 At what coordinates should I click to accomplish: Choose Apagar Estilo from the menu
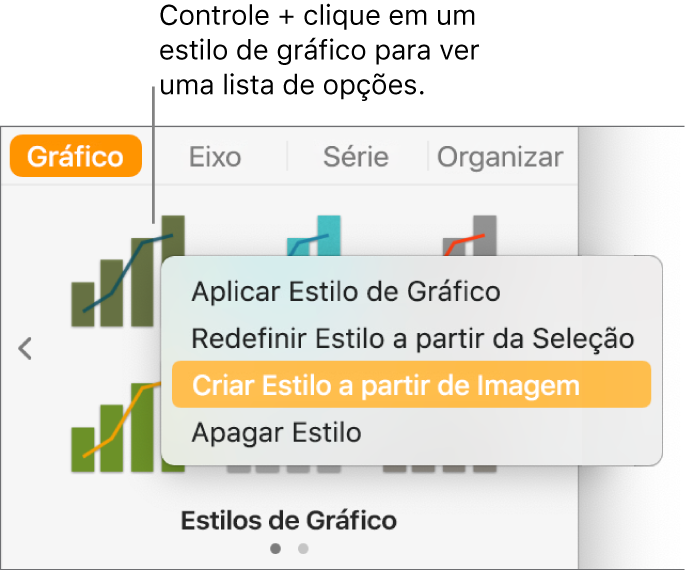[x=276, y=433]
